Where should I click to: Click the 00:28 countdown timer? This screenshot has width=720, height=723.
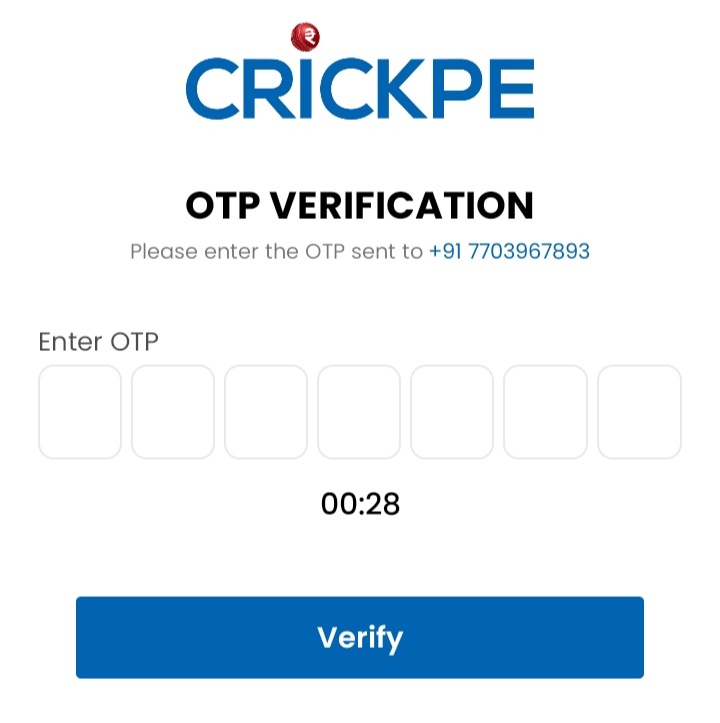coord(360,504)
